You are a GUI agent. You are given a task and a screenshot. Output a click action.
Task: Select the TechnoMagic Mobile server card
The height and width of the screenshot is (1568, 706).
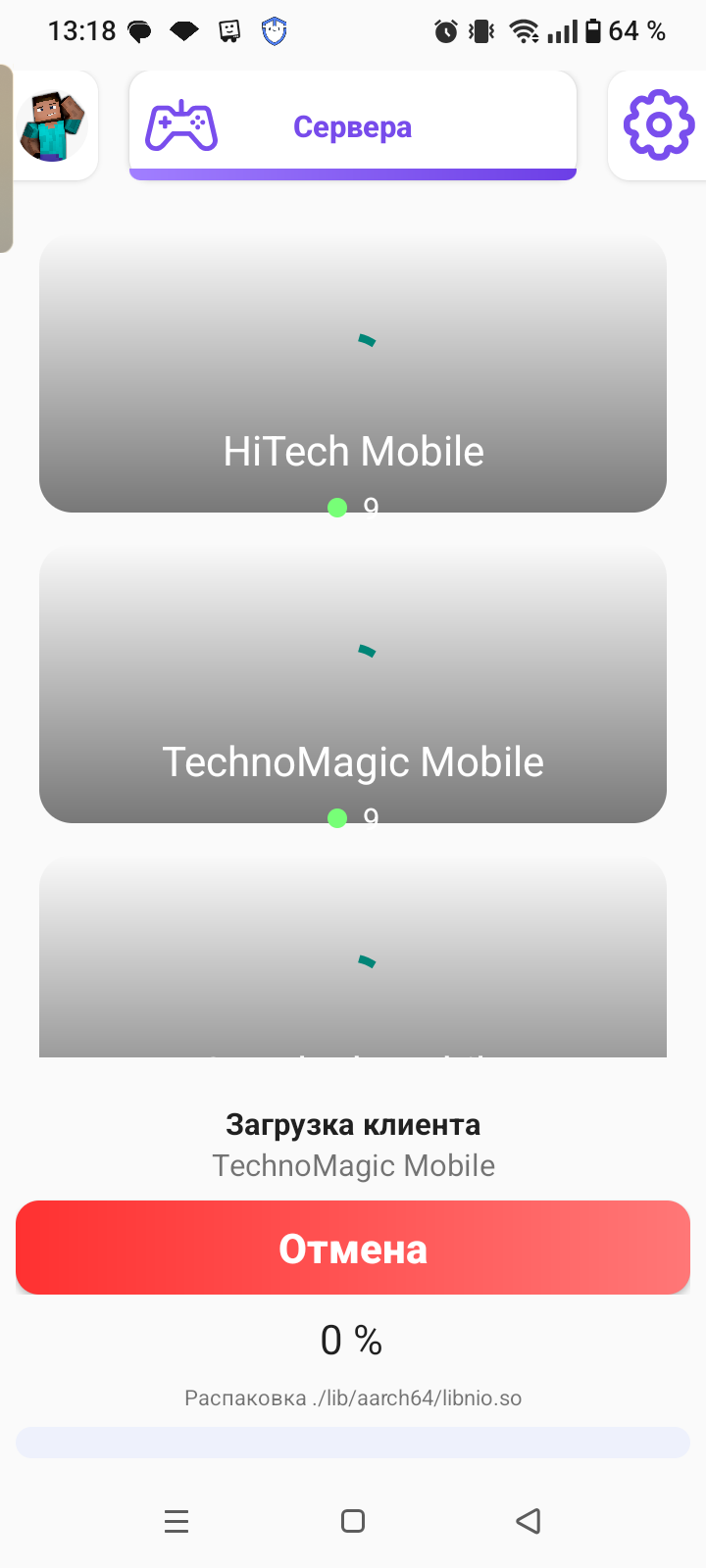coord(353,685)
